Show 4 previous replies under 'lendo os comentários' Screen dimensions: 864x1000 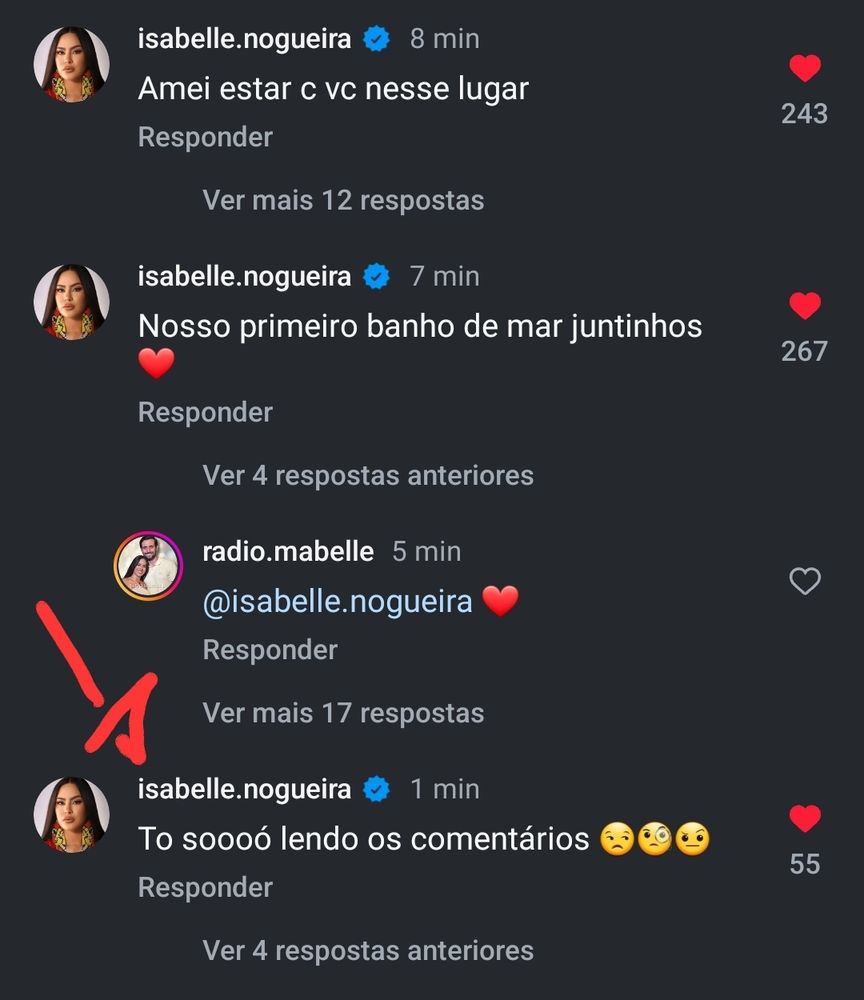click(x=368, y=950)
